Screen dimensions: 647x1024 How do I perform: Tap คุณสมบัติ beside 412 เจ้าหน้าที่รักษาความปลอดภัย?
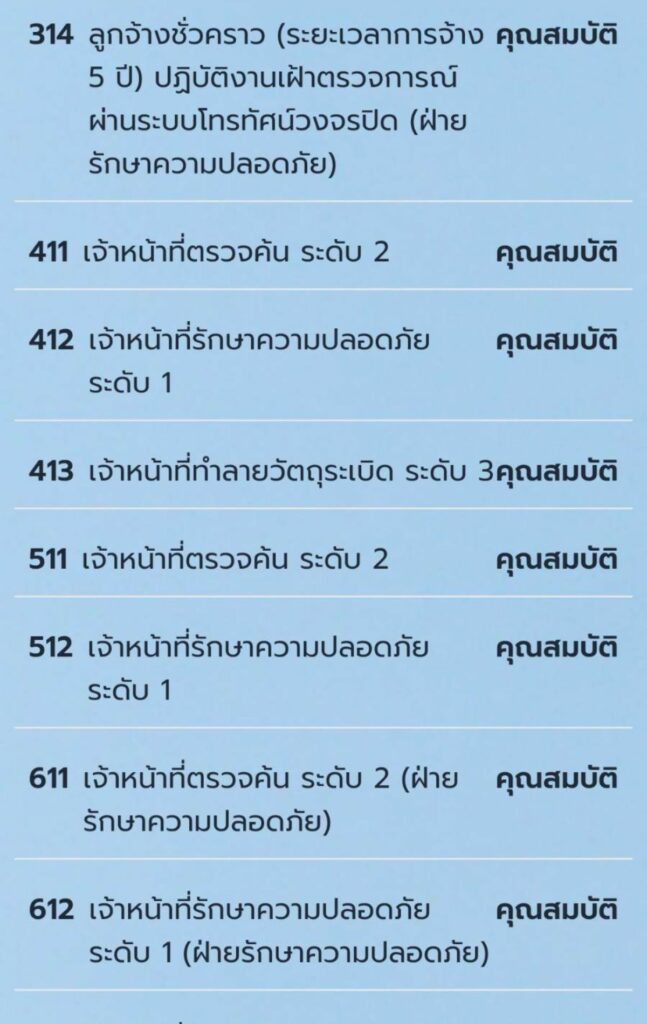(x=557, y=340)
